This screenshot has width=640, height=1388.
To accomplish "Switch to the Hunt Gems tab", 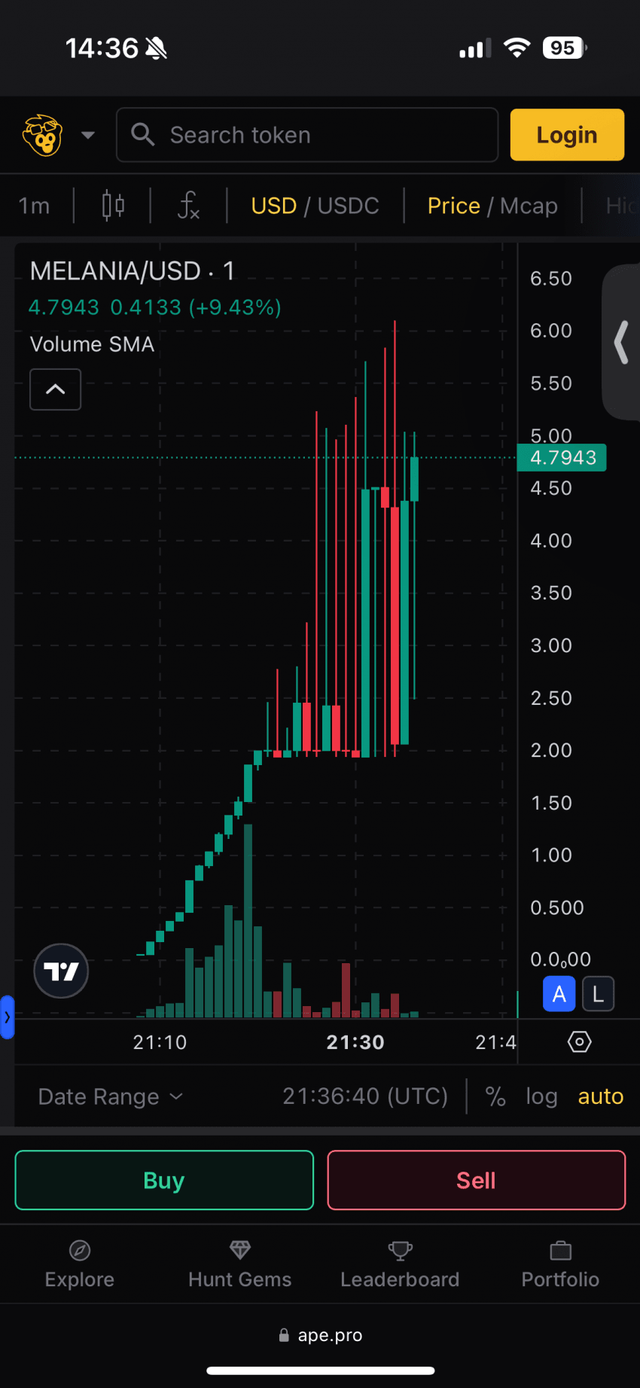I will coord(240,1265).
